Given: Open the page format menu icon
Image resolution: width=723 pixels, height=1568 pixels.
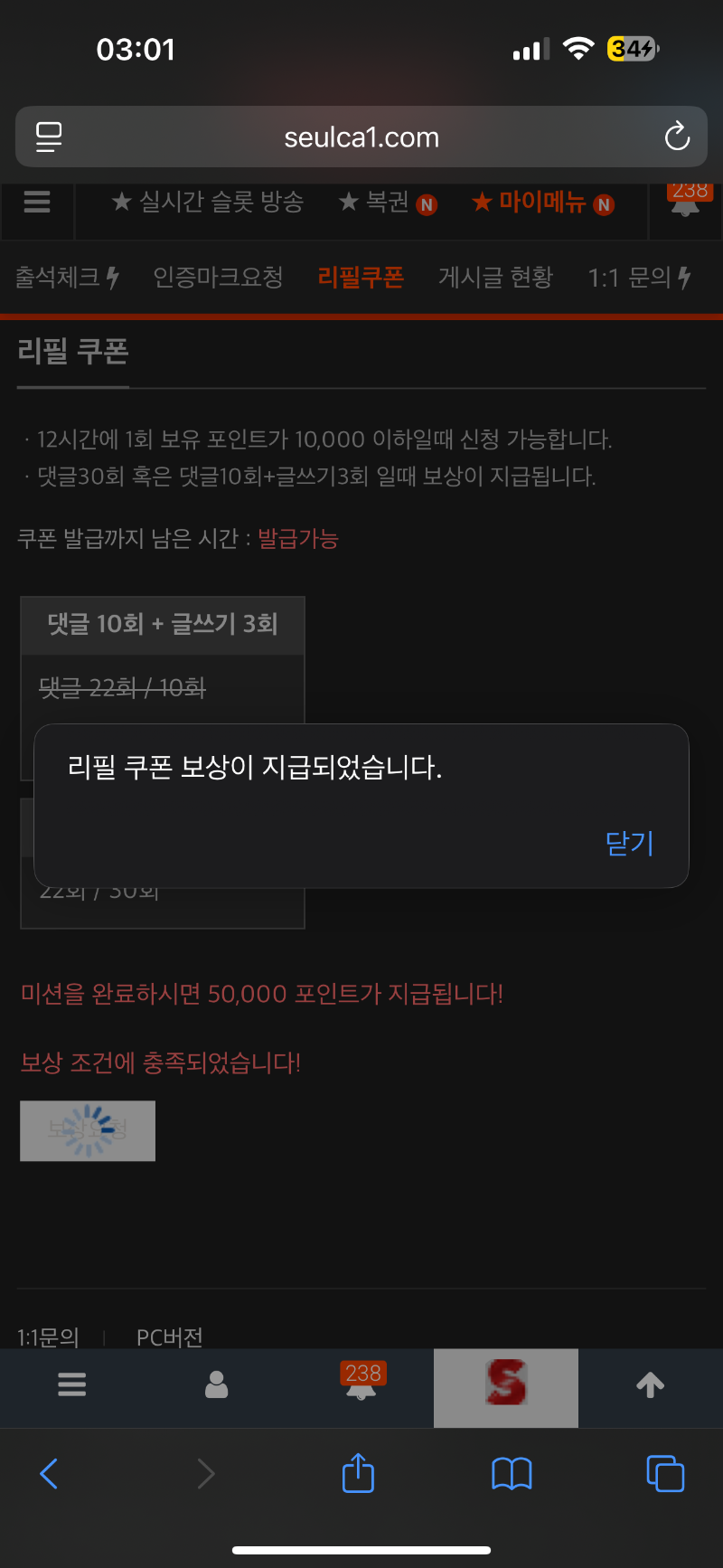Looking at the screenshot, I should [x=49, y=137].
